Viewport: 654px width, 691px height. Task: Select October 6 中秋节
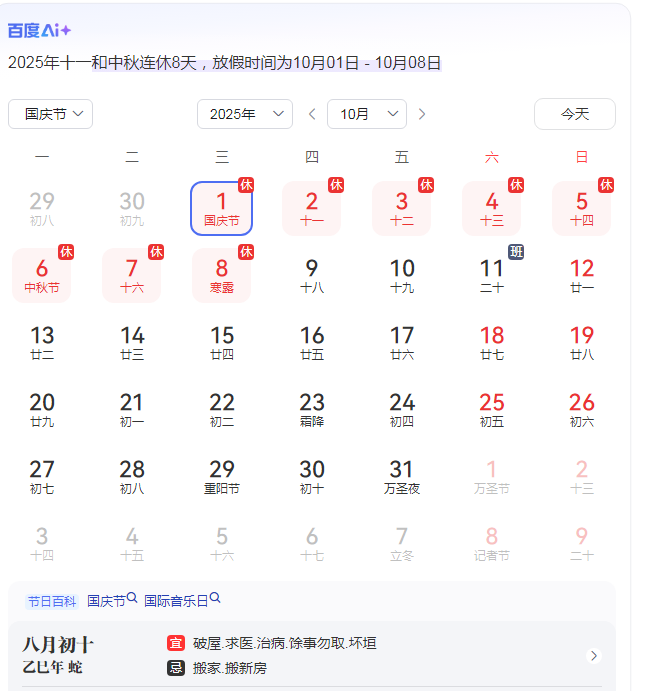(42, 276)
